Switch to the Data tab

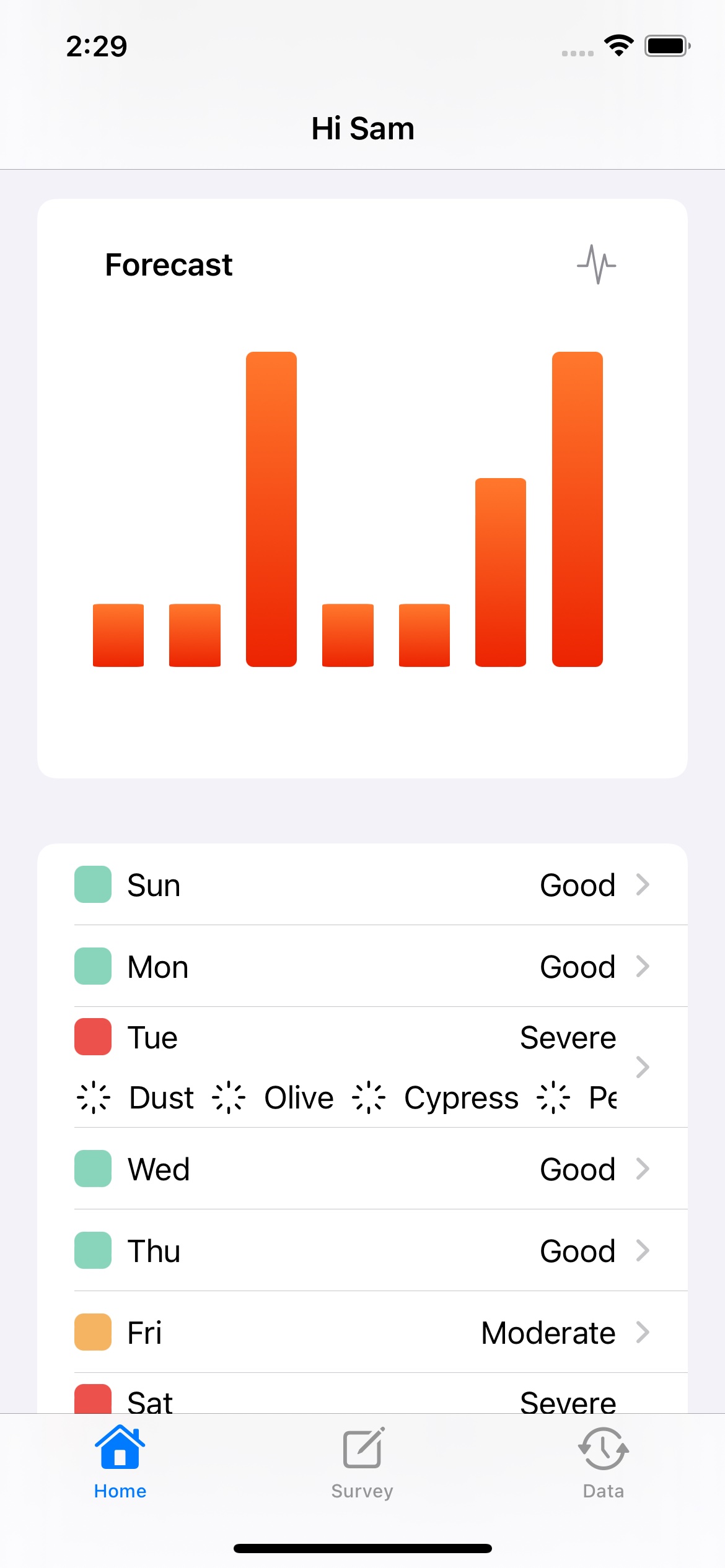(603, 1463)
